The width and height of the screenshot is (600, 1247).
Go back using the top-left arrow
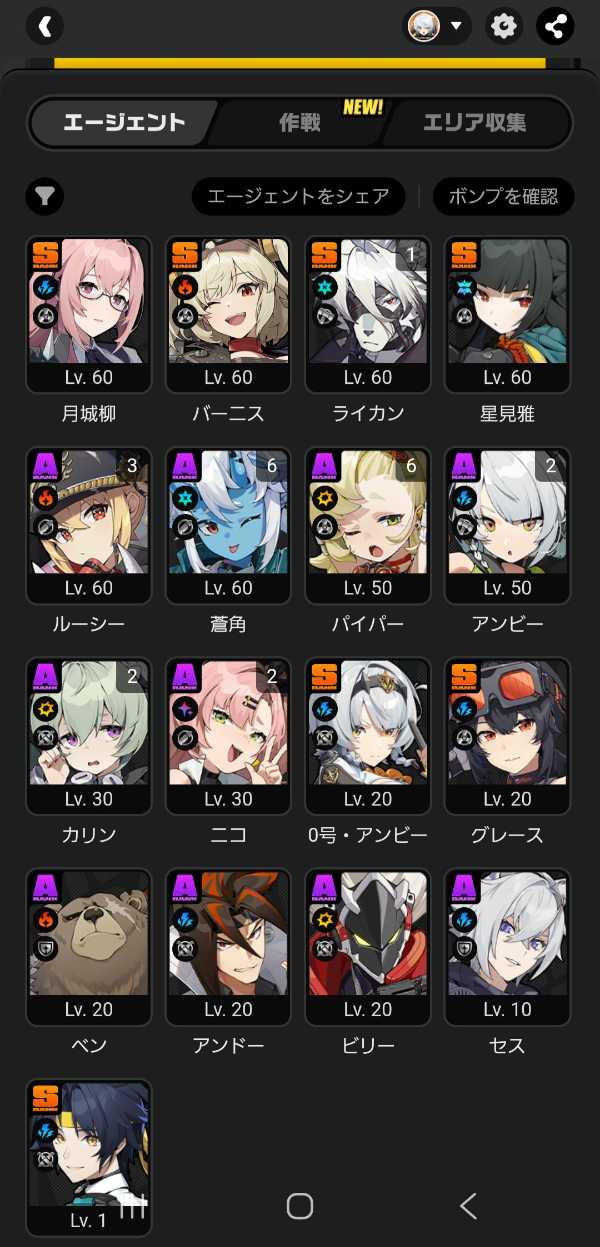click(45, 26)
